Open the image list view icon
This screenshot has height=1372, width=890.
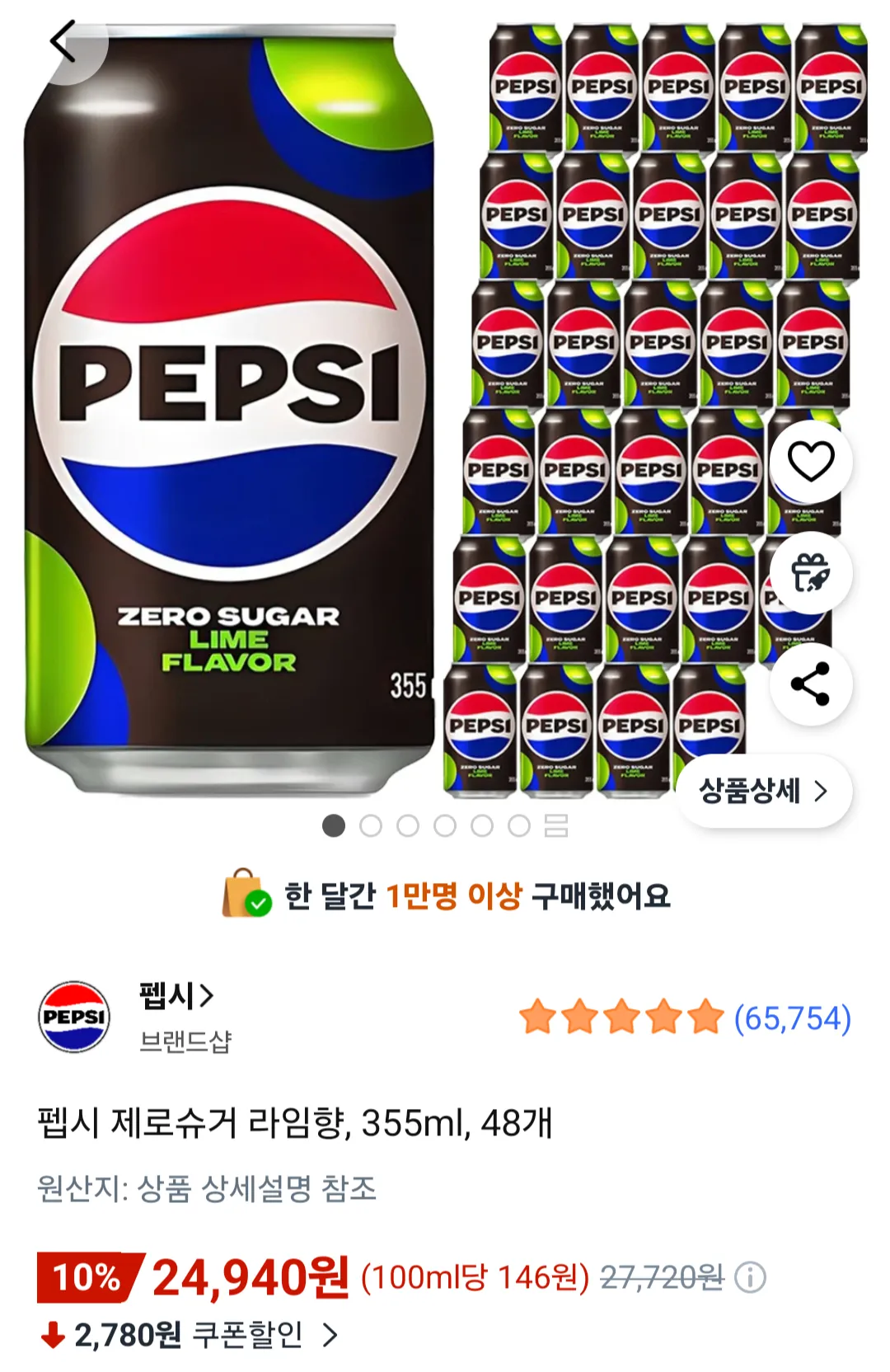[556, 825]
